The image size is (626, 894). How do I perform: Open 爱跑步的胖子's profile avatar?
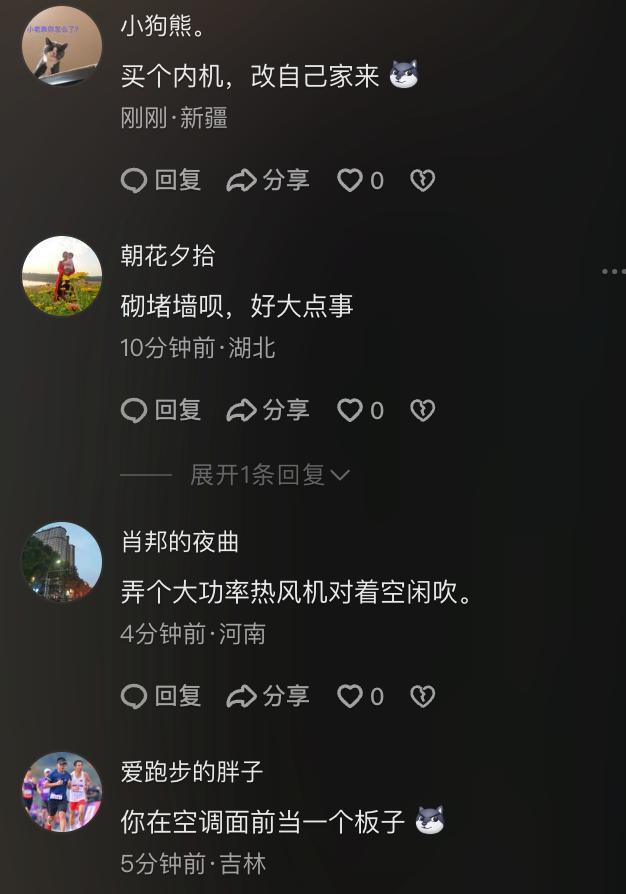coord(62,792)
